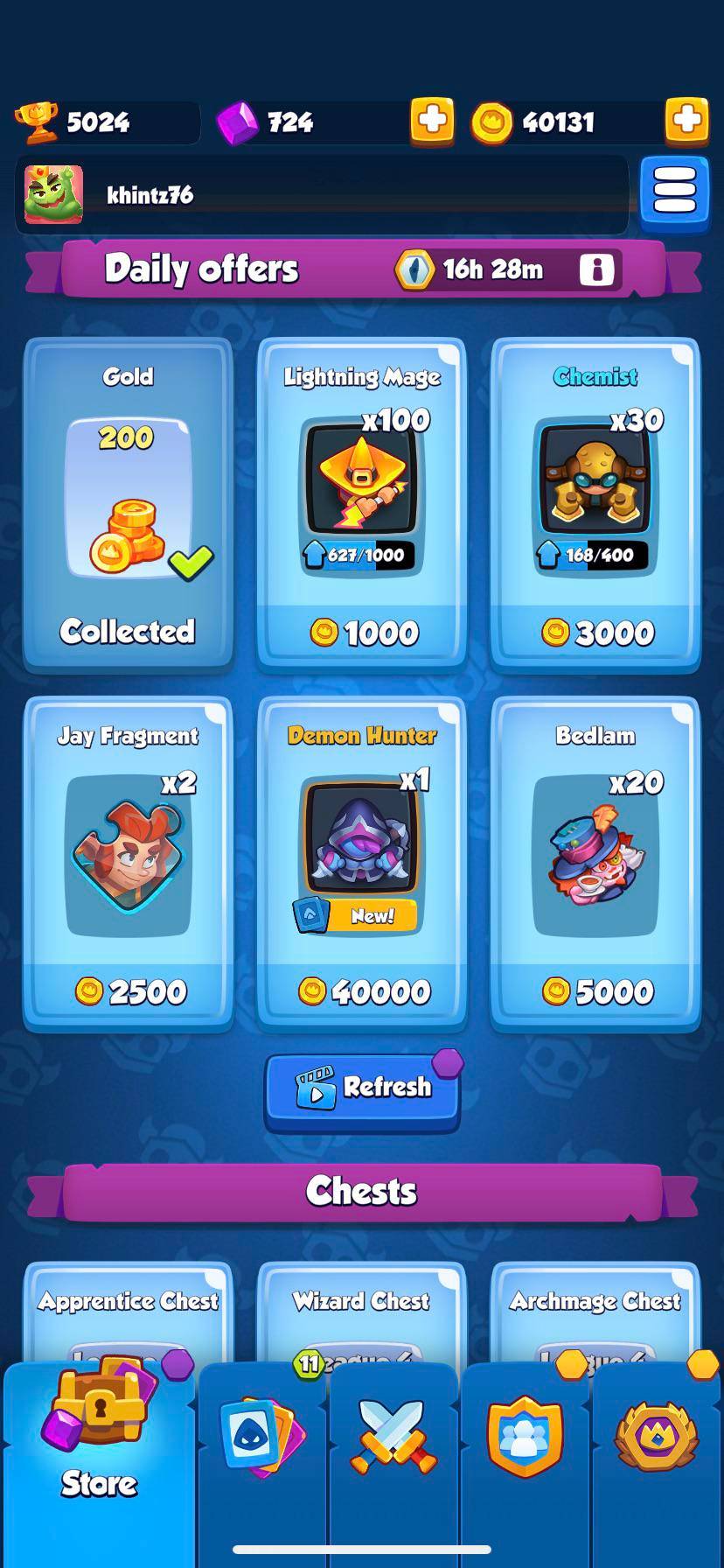Tap the info button next to the timer
The image size is (724, 1568).
597,269
